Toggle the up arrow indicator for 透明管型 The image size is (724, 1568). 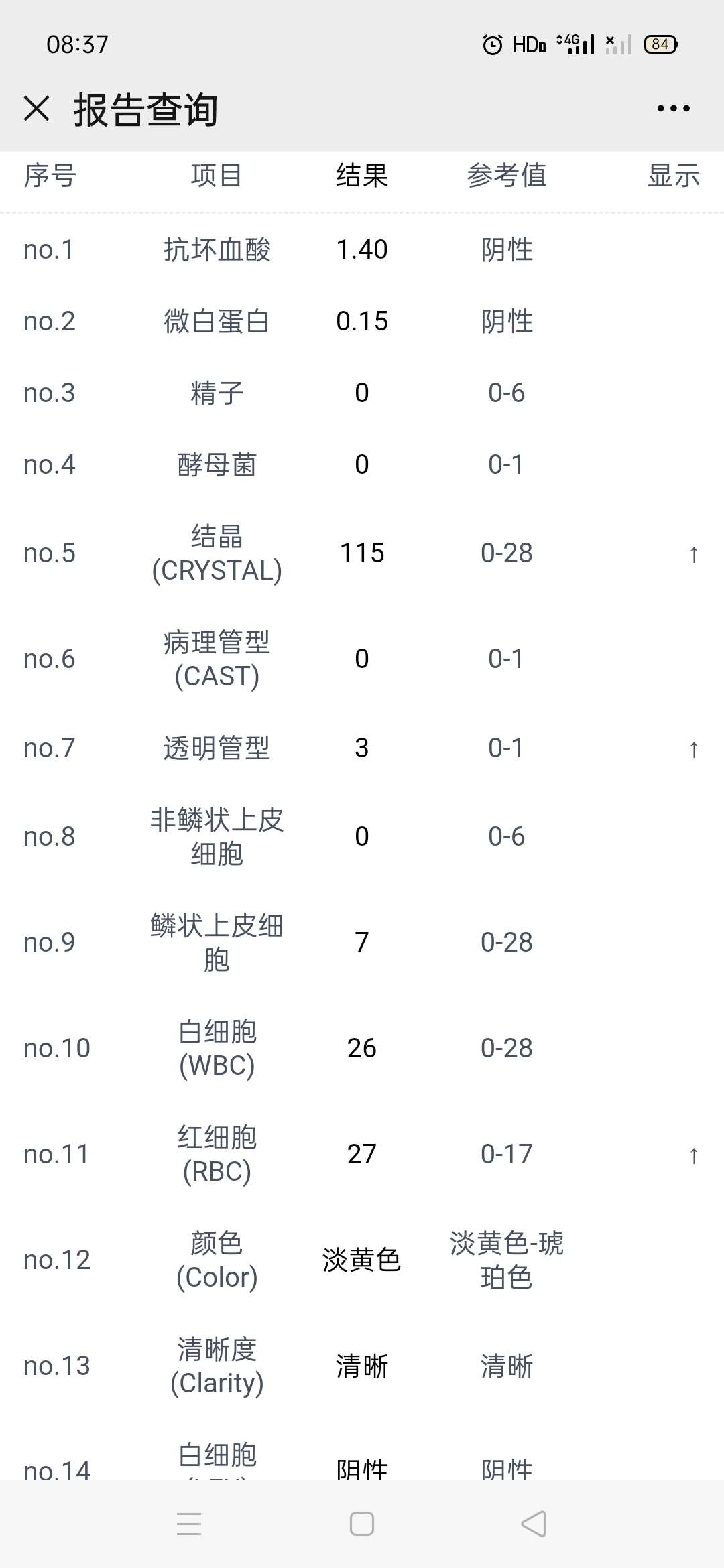click(691, 749)
